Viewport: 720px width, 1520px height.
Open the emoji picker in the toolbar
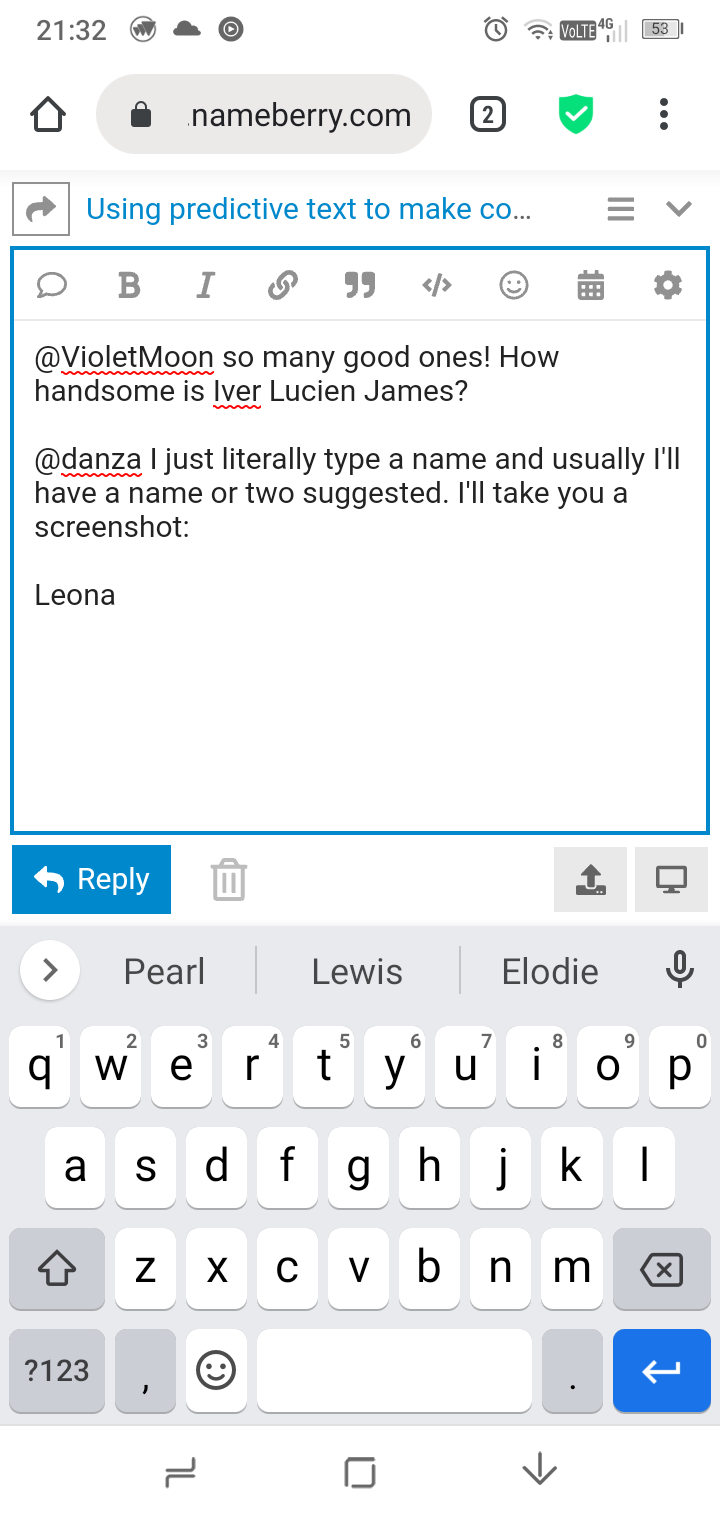(514, 286)
